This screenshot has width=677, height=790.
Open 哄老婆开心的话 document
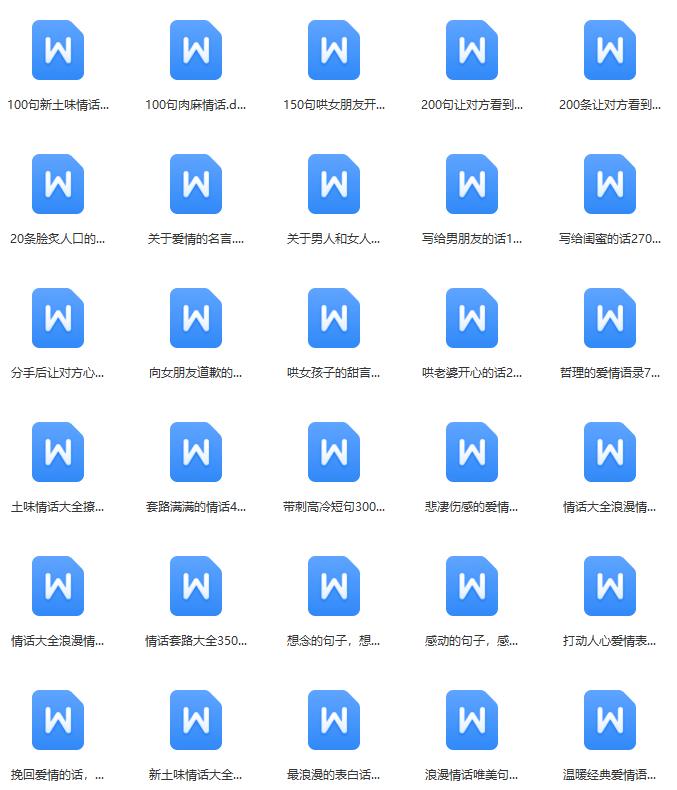pyautogui.click(x=472, y=318)
